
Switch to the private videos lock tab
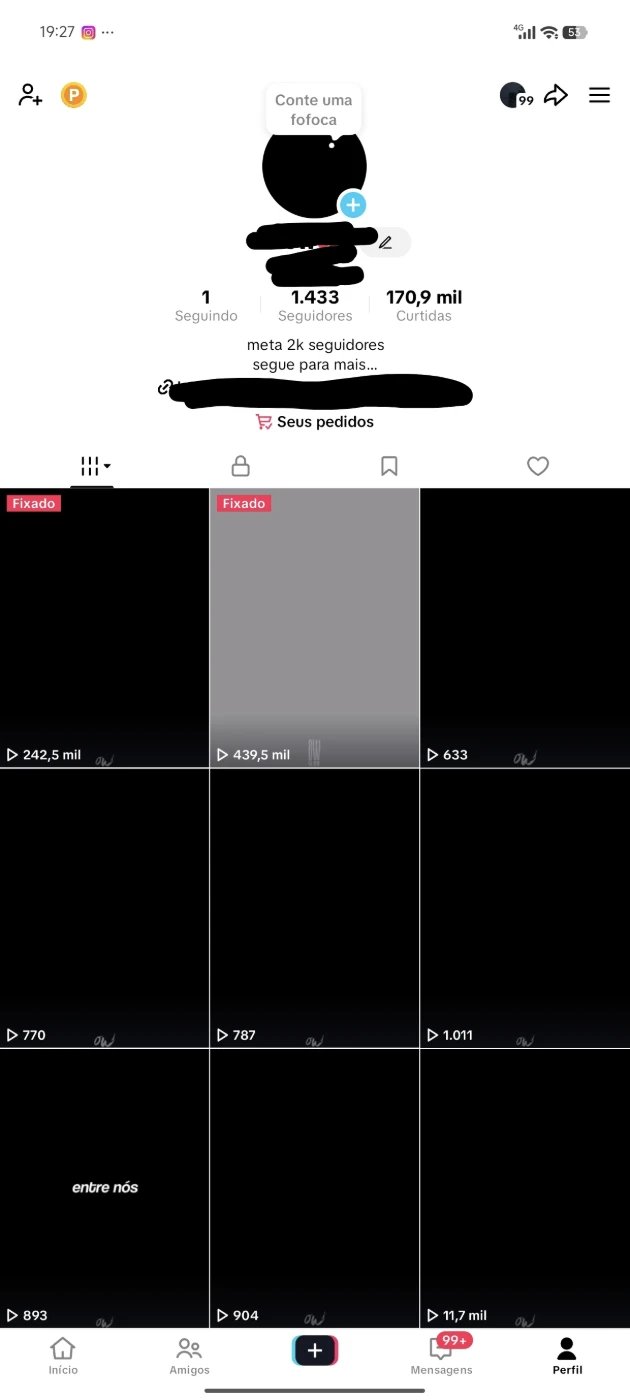[240, 466]
